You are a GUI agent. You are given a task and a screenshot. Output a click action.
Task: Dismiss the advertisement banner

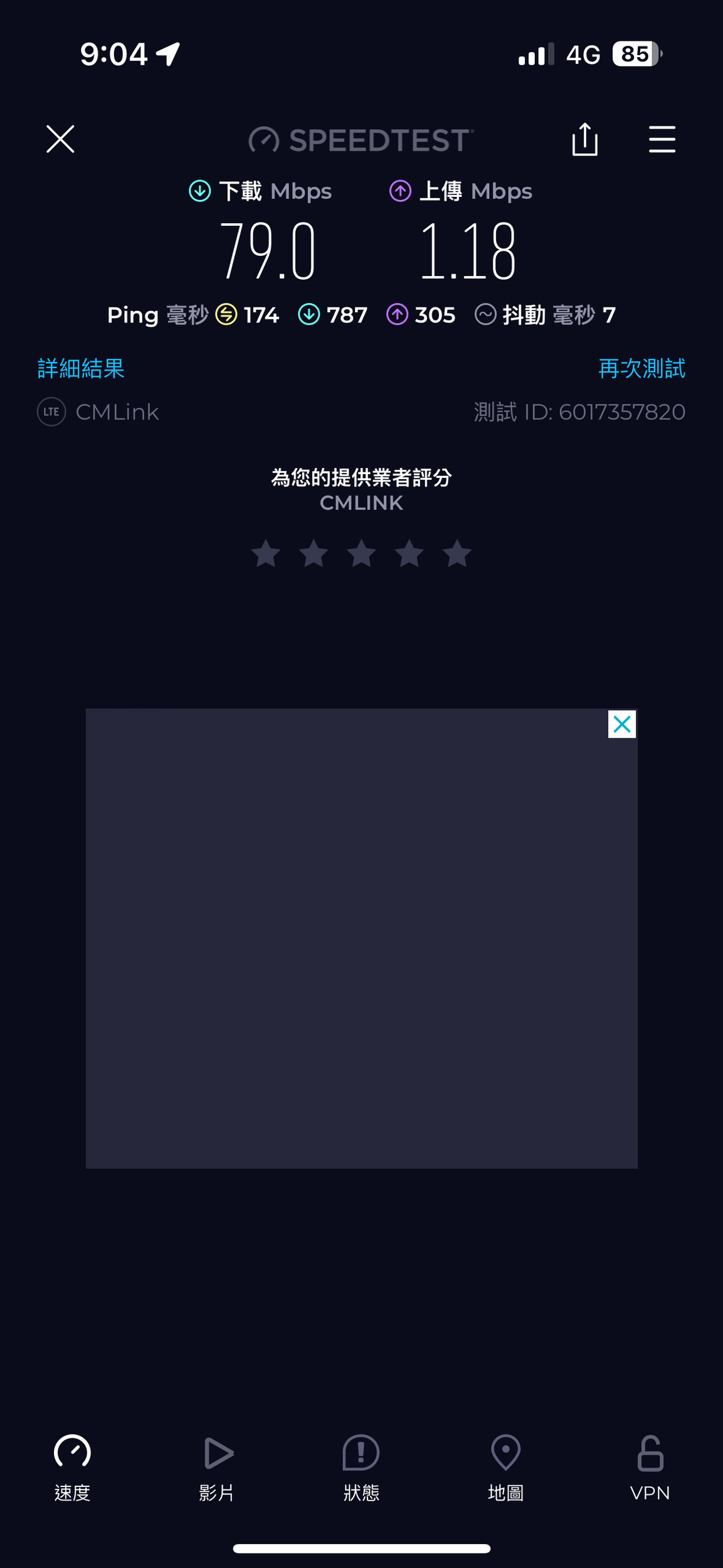[x=621, y=724]
